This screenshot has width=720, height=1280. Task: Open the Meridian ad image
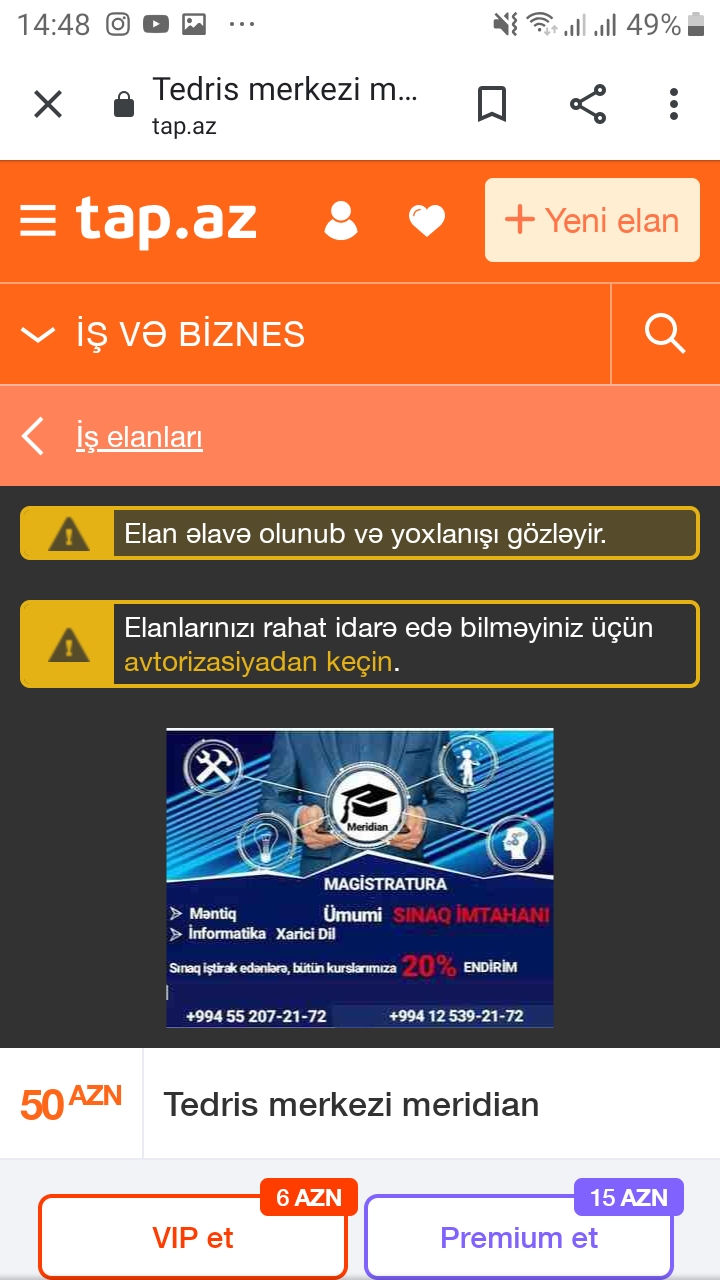(x=360, y=878)
